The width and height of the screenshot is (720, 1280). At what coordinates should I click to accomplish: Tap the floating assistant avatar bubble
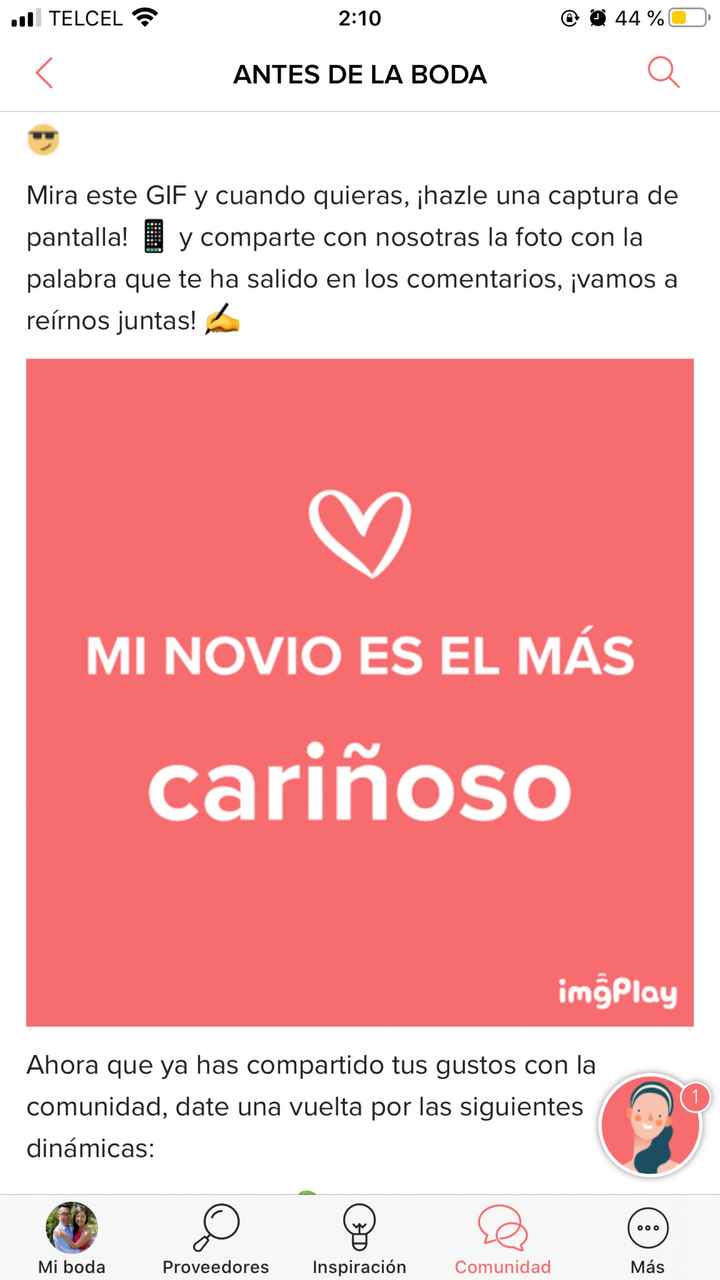point(650,1124)
